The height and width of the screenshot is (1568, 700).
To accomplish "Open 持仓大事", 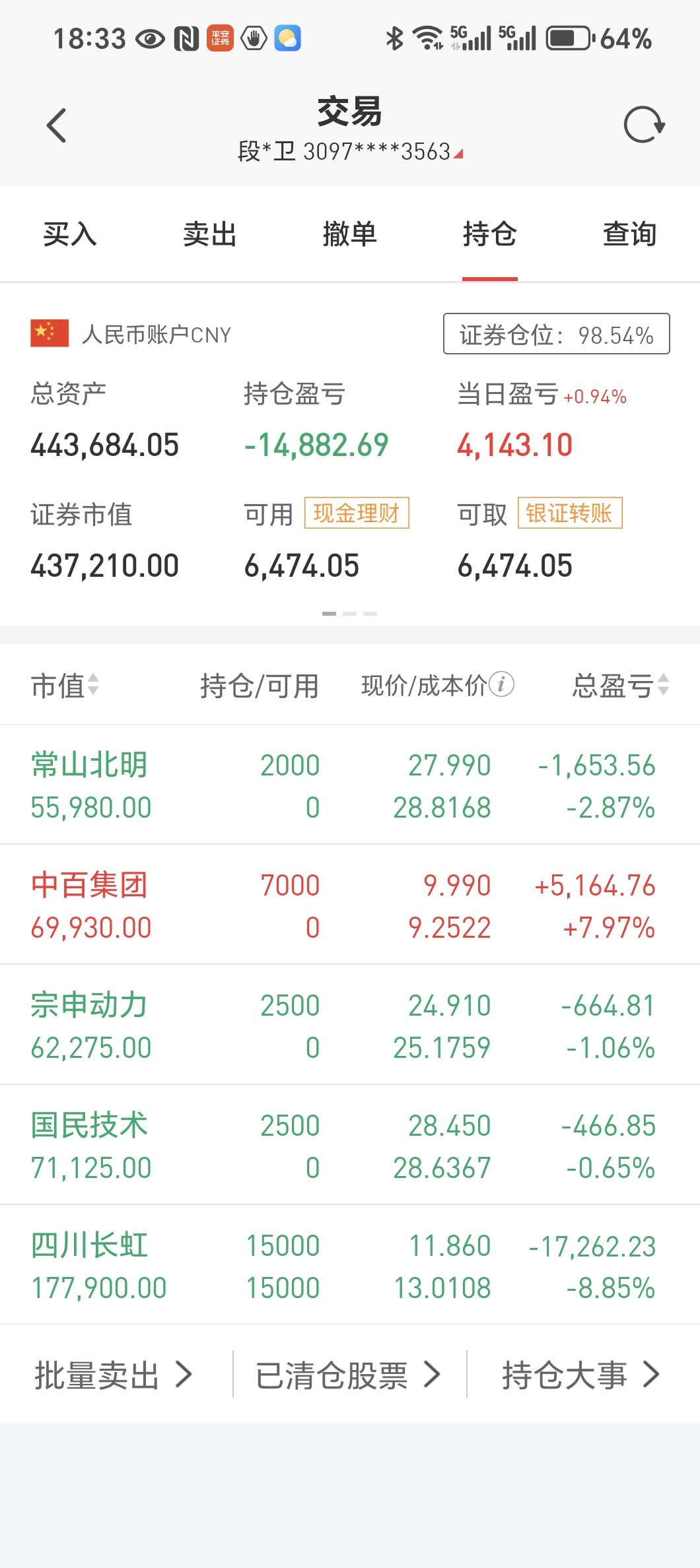I will [581, 1375].
